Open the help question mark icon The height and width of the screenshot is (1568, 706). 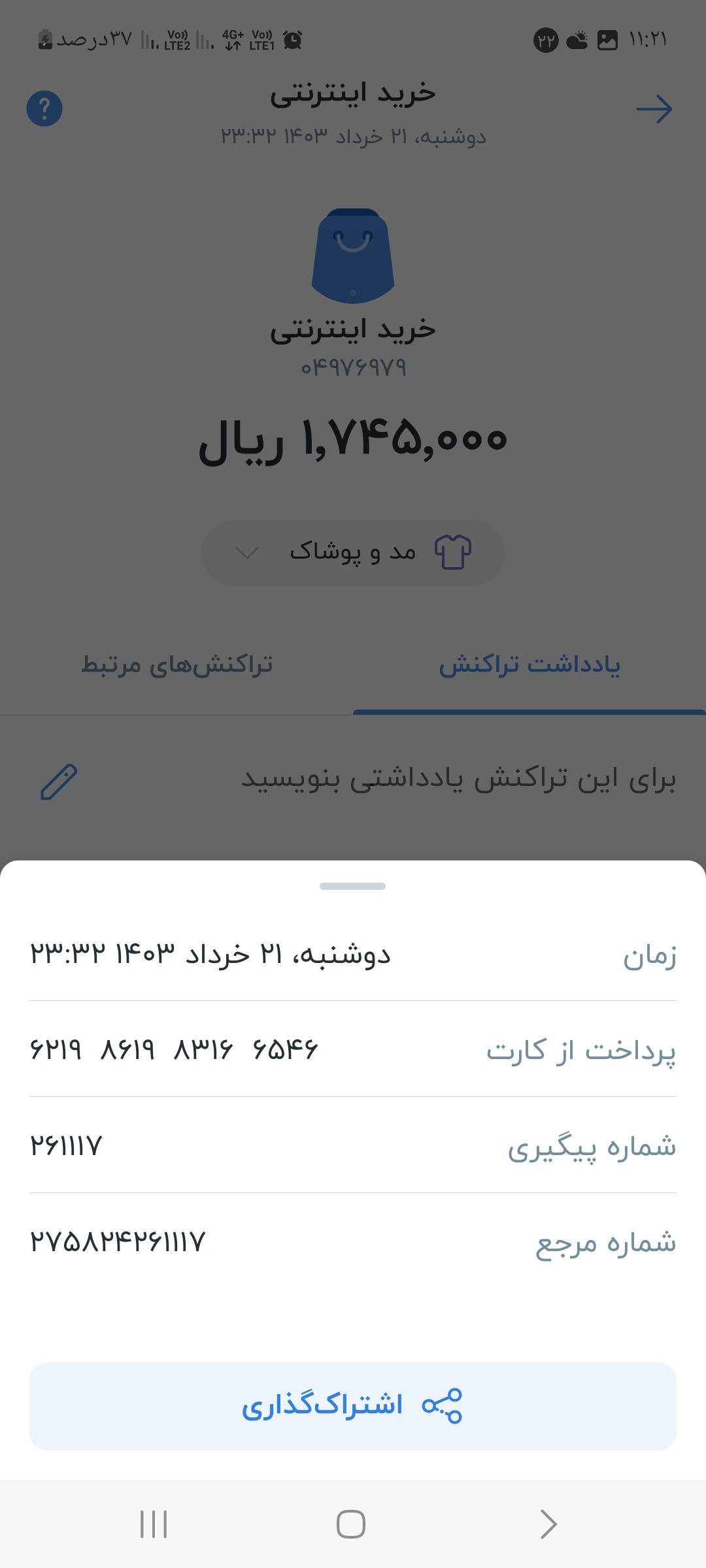pos(44,108)
